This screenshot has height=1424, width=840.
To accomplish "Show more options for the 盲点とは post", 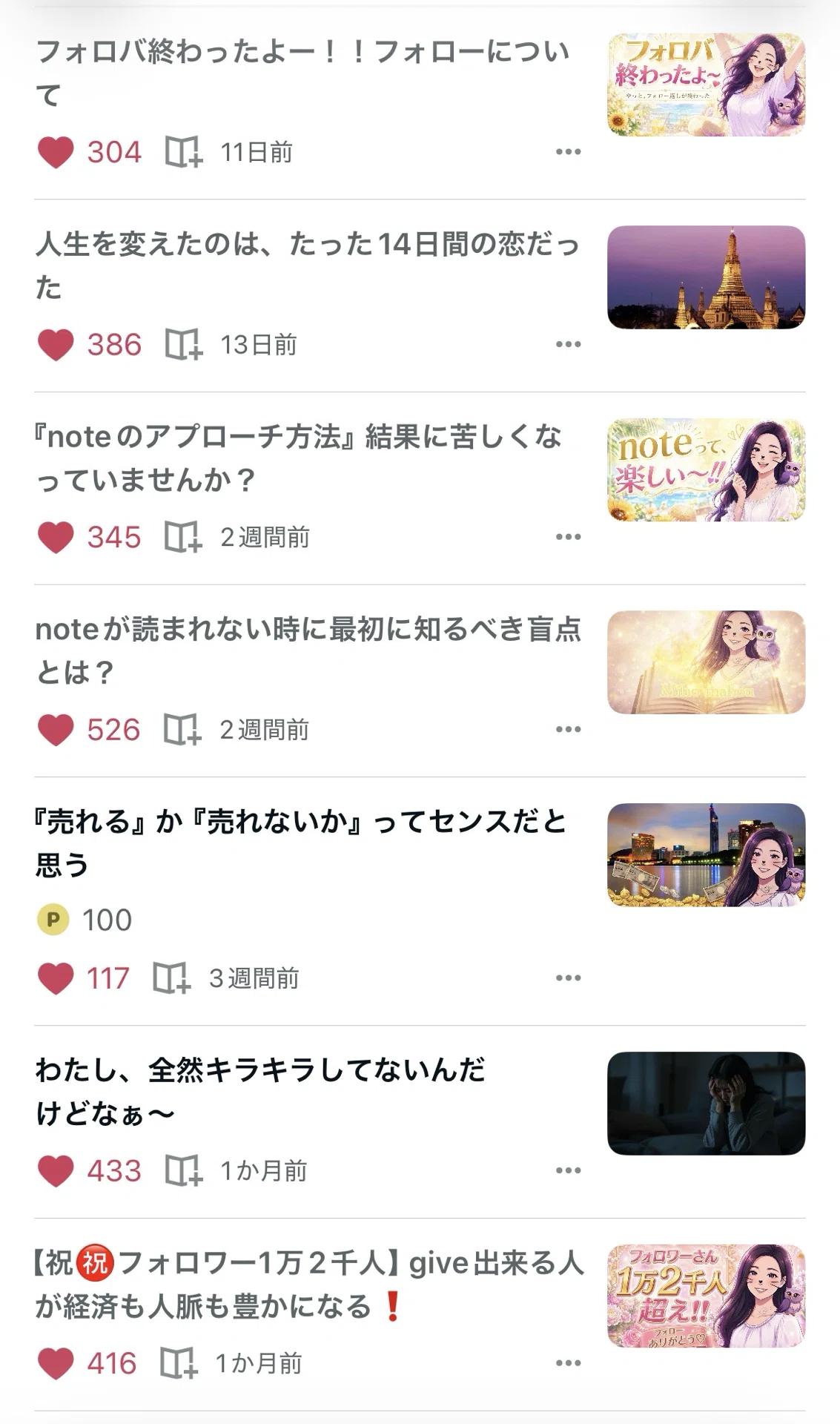I will click(569, 729).
